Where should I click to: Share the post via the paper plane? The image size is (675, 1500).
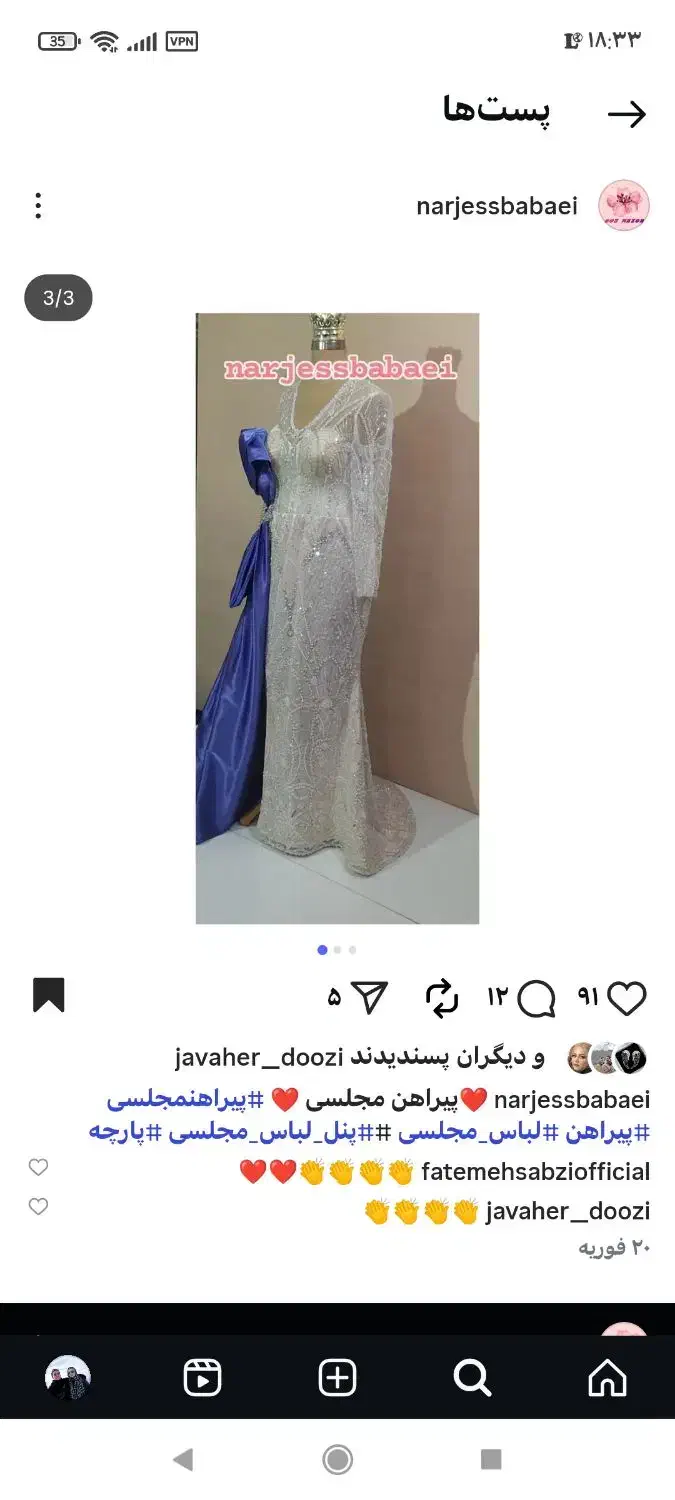click(x=370, y=998)
